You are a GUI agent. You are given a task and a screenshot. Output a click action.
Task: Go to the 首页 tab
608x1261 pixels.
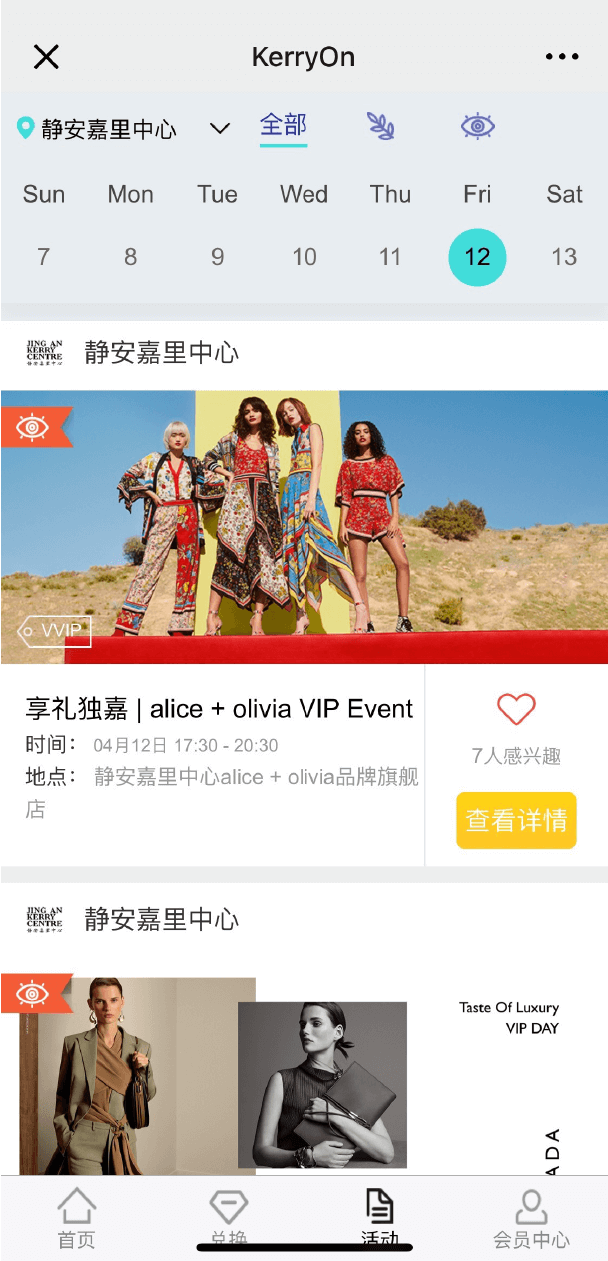pyautogui.click(x=76, y=1219)
